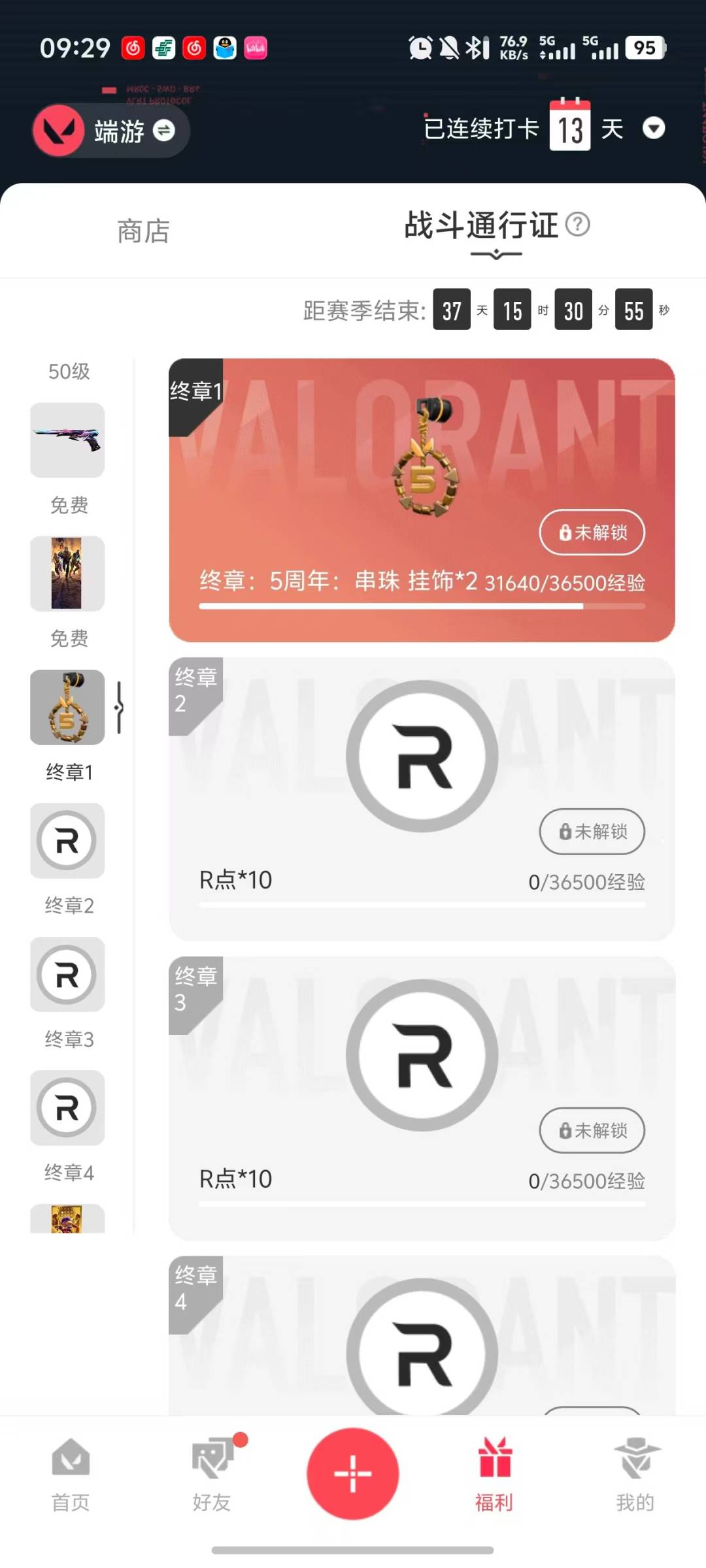Switch to the 战斗通行证 tab
The height and width of the screenshot is (1568, 706).
(480, 227)
